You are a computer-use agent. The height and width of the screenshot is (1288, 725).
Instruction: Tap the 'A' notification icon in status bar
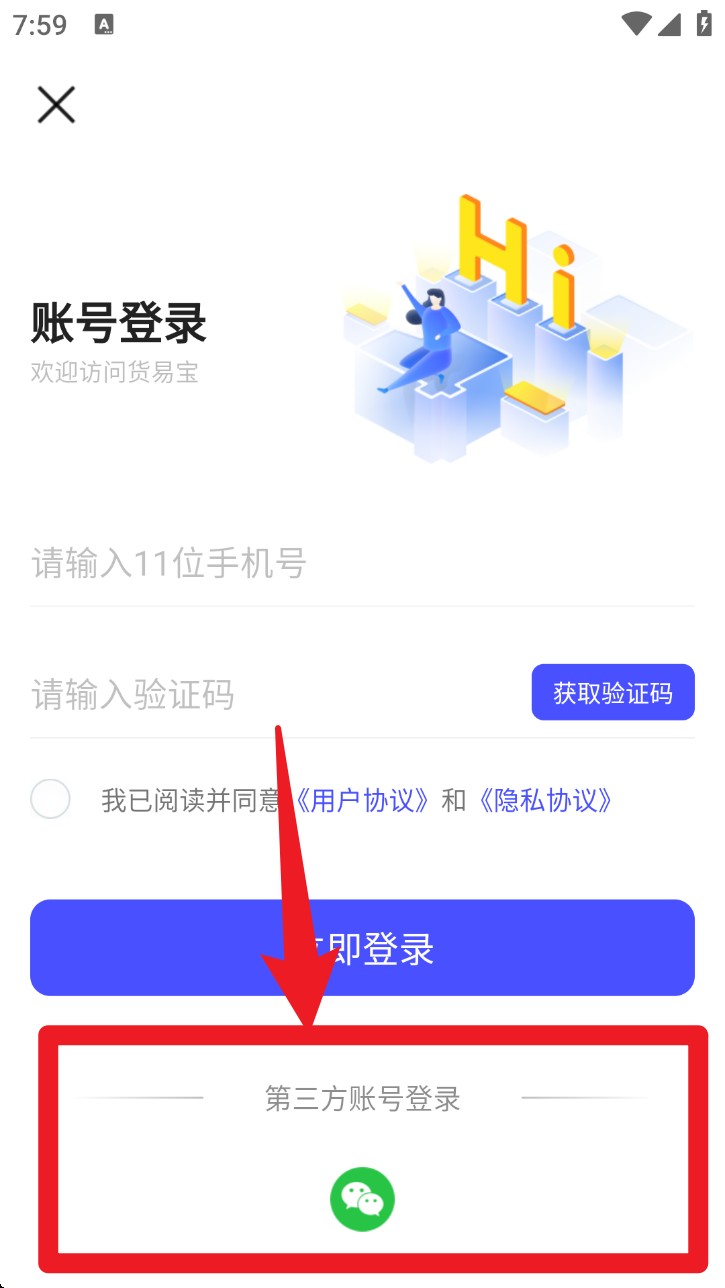point(103,23)
